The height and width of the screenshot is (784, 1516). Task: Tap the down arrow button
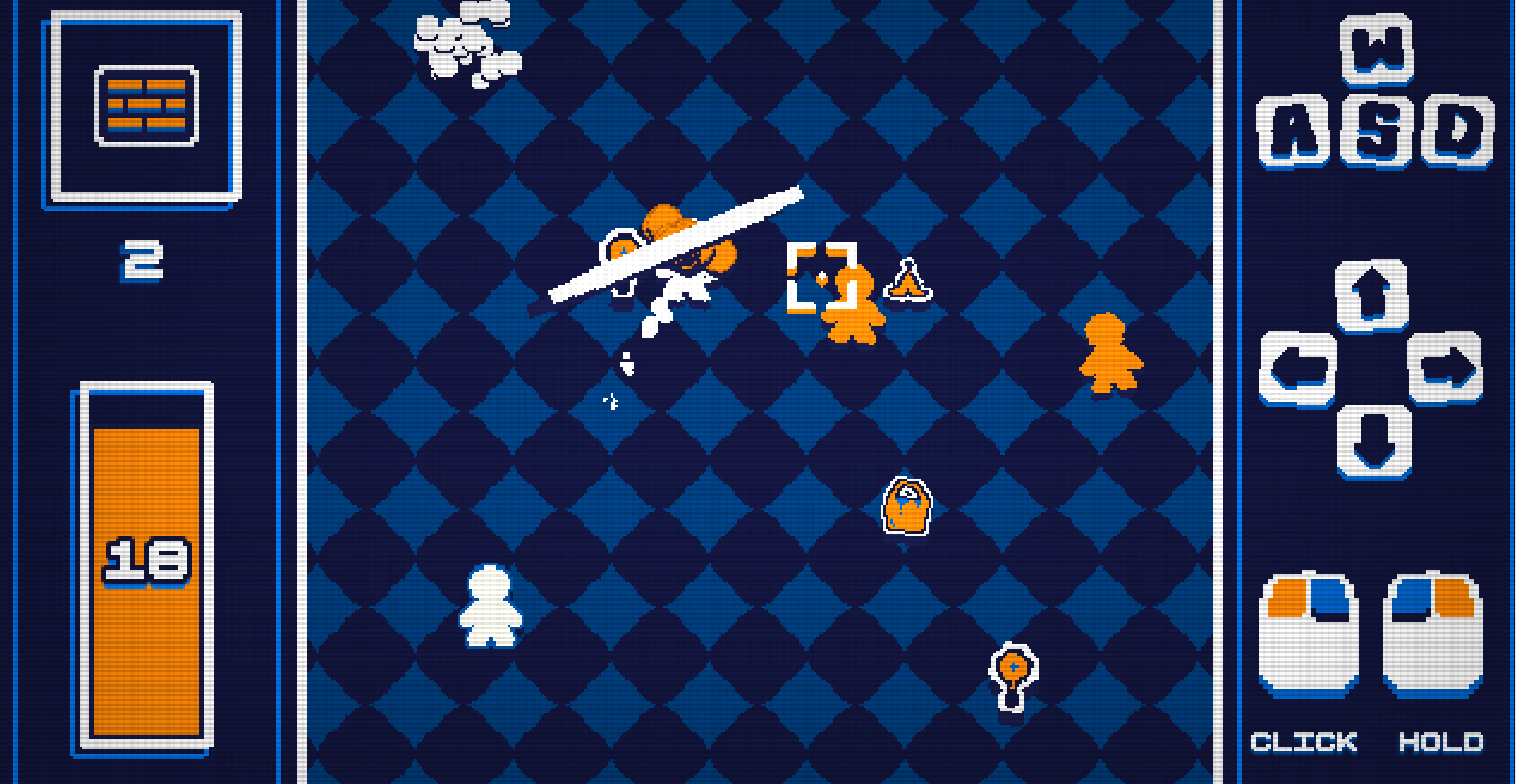pyautogui.click(x=1374, y=441)
